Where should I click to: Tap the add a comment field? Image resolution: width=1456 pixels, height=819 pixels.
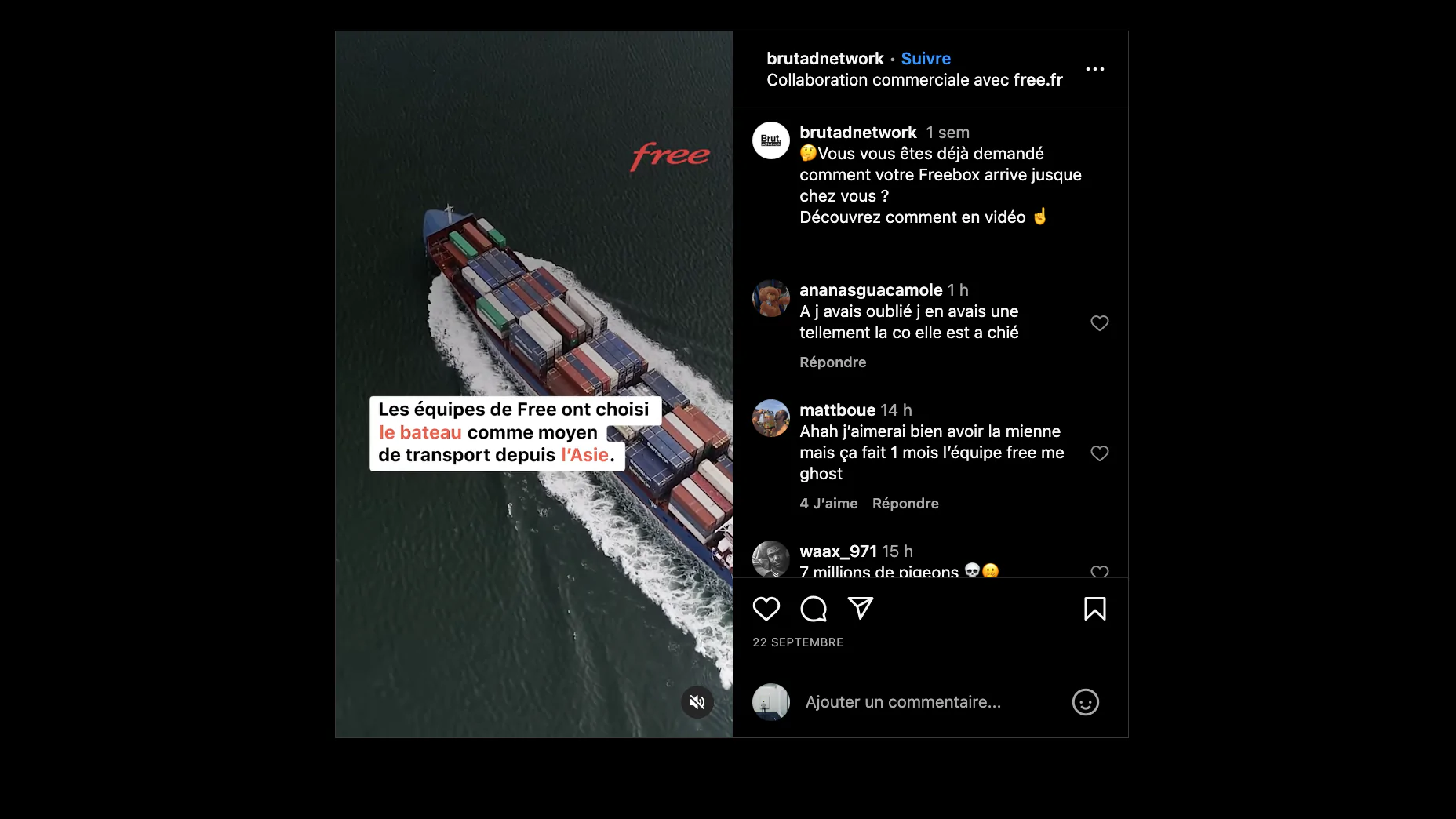point(903,702)
